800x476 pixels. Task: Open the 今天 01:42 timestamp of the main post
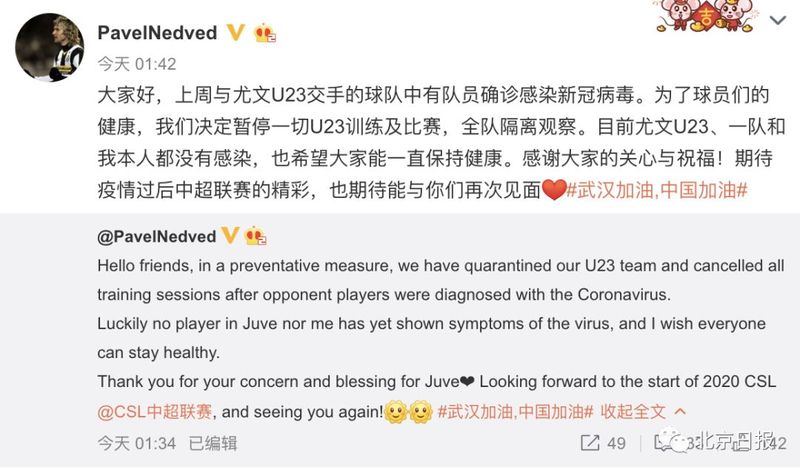[137, 63]
